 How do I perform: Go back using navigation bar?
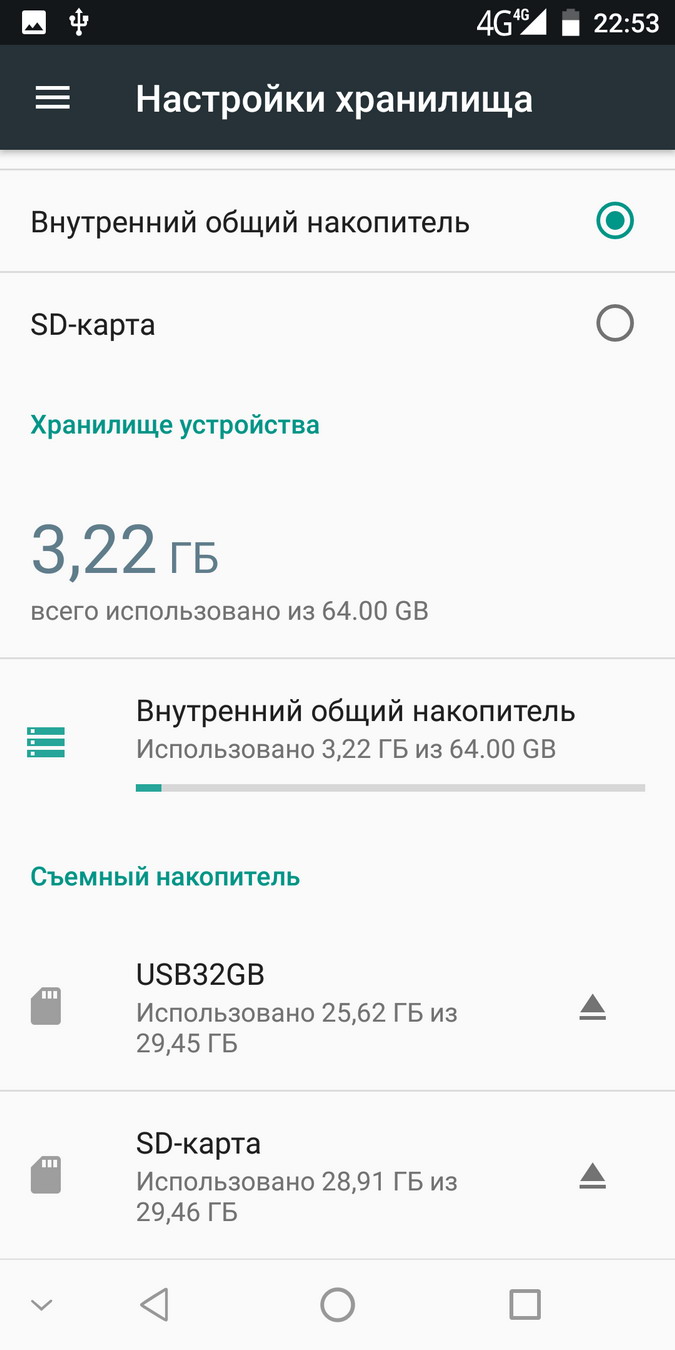pyautogui.click(x=154, y=1304)
